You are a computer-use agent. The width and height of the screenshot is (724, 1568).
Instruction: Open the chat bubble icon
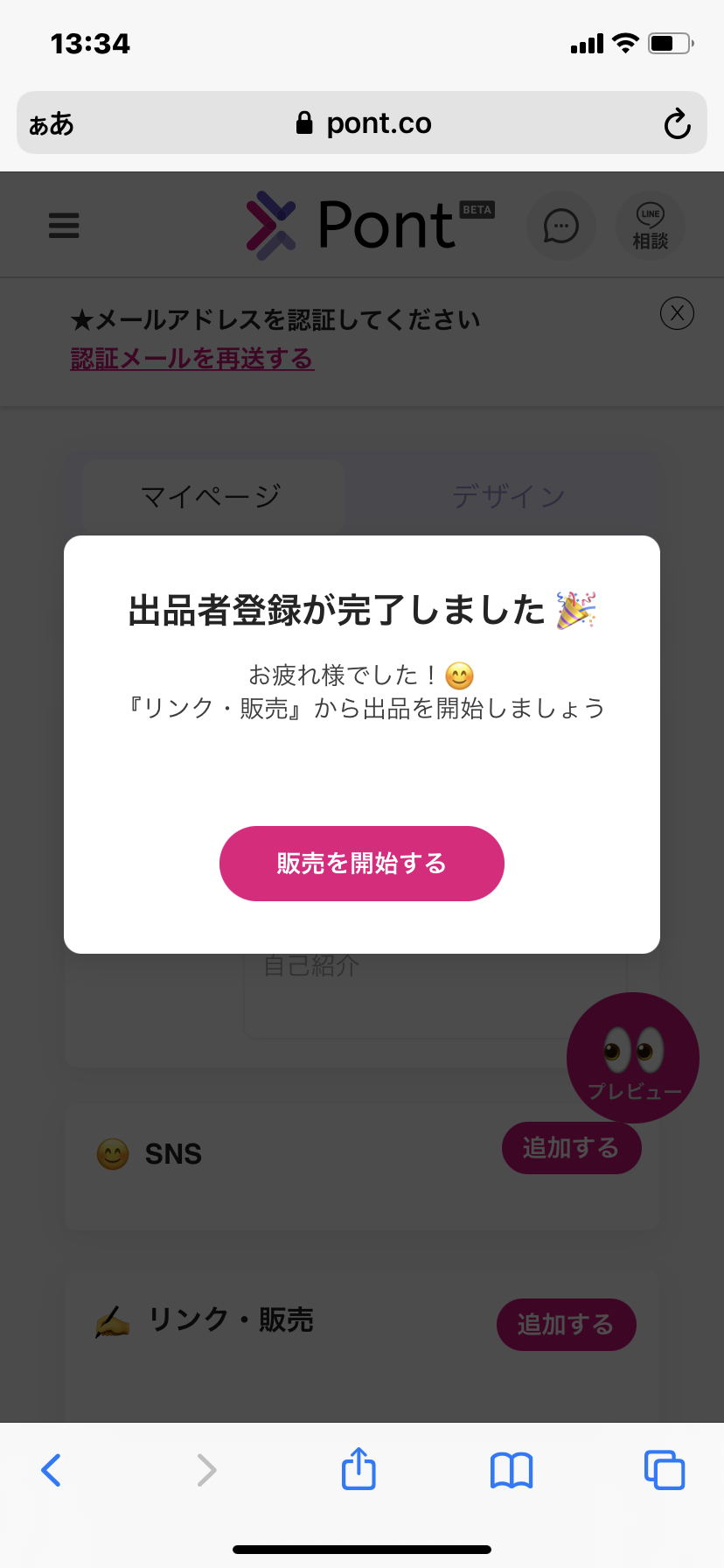[x=561, y=226]
